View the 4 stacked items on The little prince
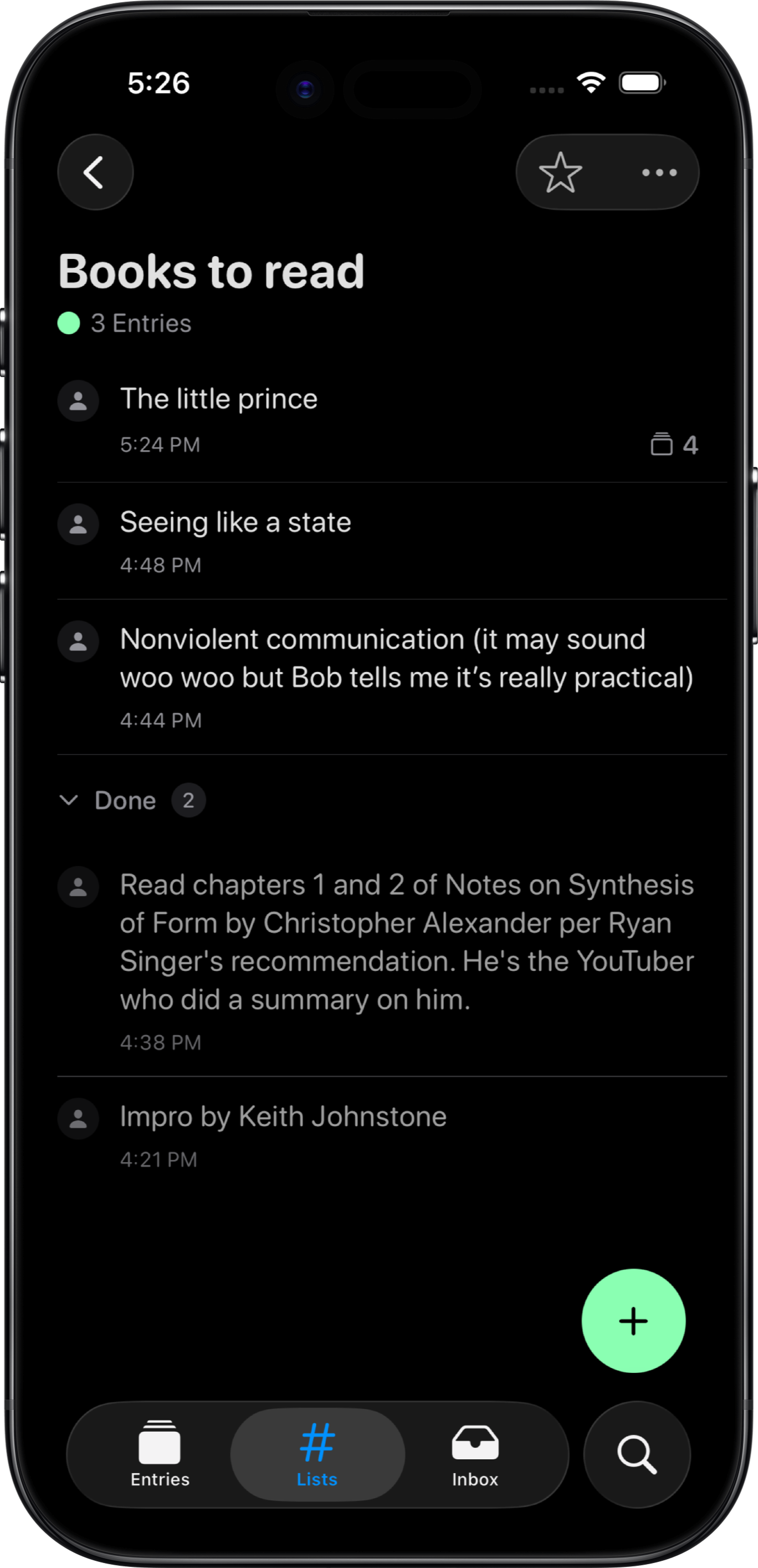758x1568 pixels. pos(674,445)
